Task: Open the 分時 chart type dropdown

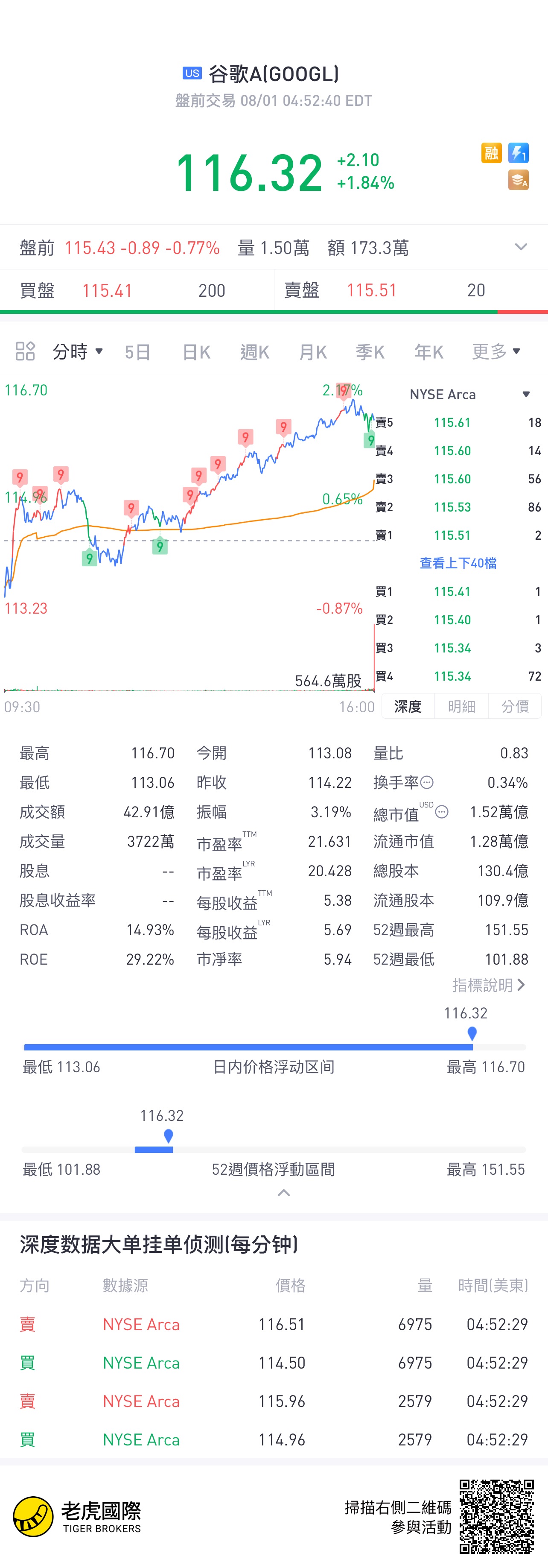Action: pyautogui.click(x=77, y=351)
